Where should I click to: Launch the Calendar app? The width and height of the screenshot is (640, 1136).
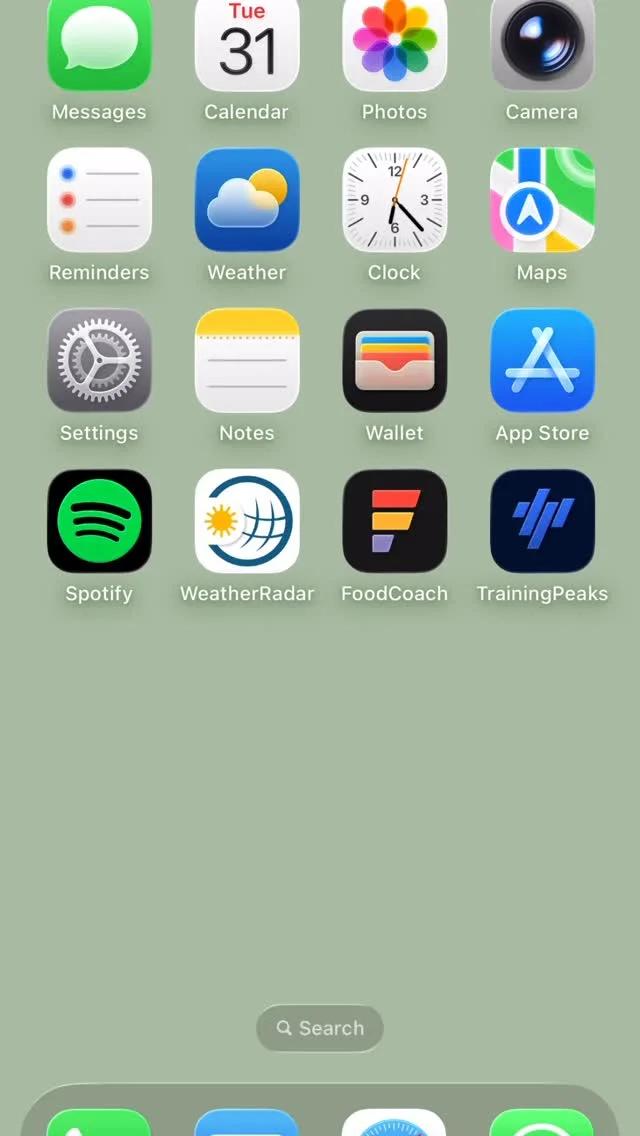point(247,45)
